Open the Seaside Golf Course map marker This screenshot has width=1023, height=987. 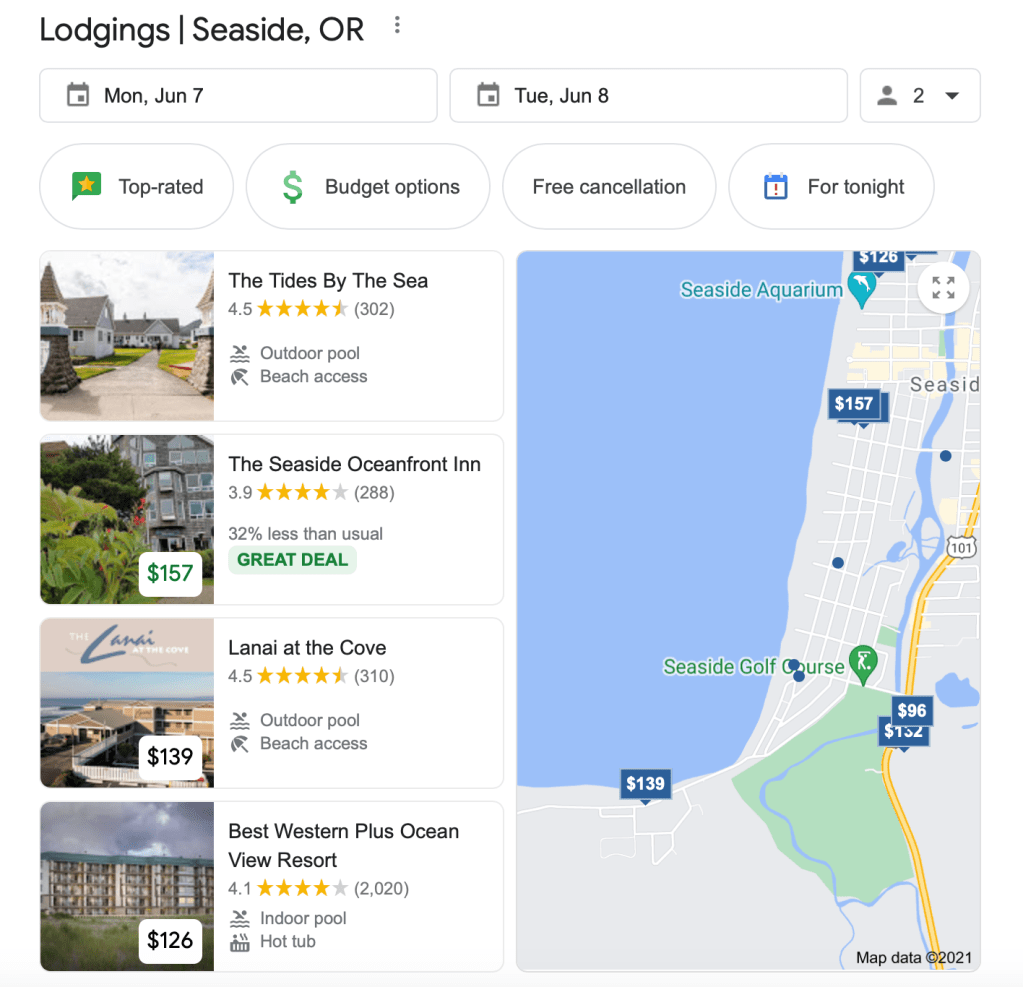coord(863,661)
